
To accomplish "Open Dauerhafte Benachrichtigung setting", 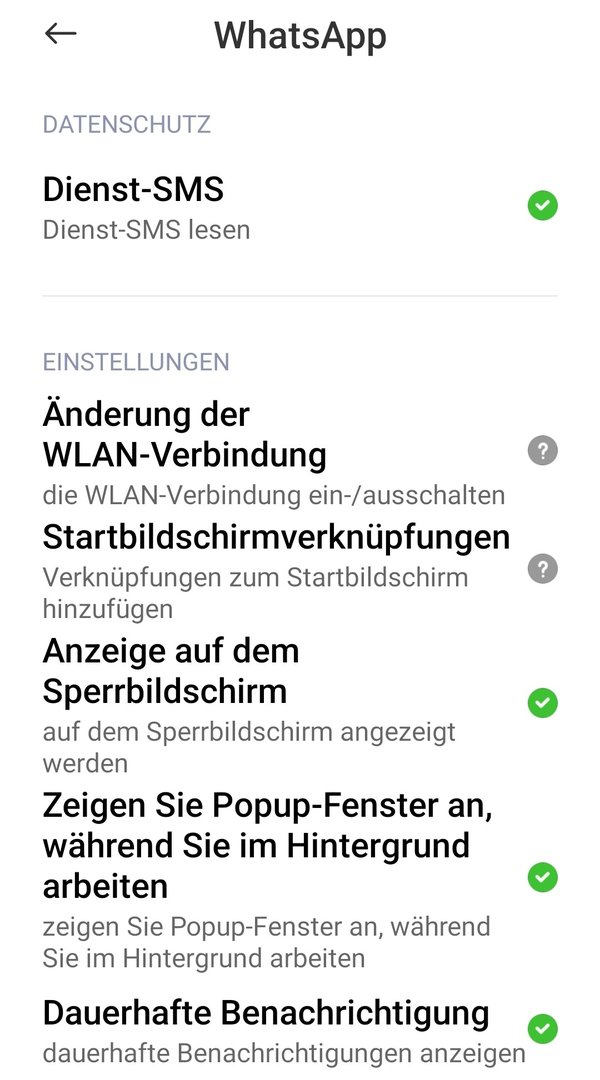I will coord(280,1029).
